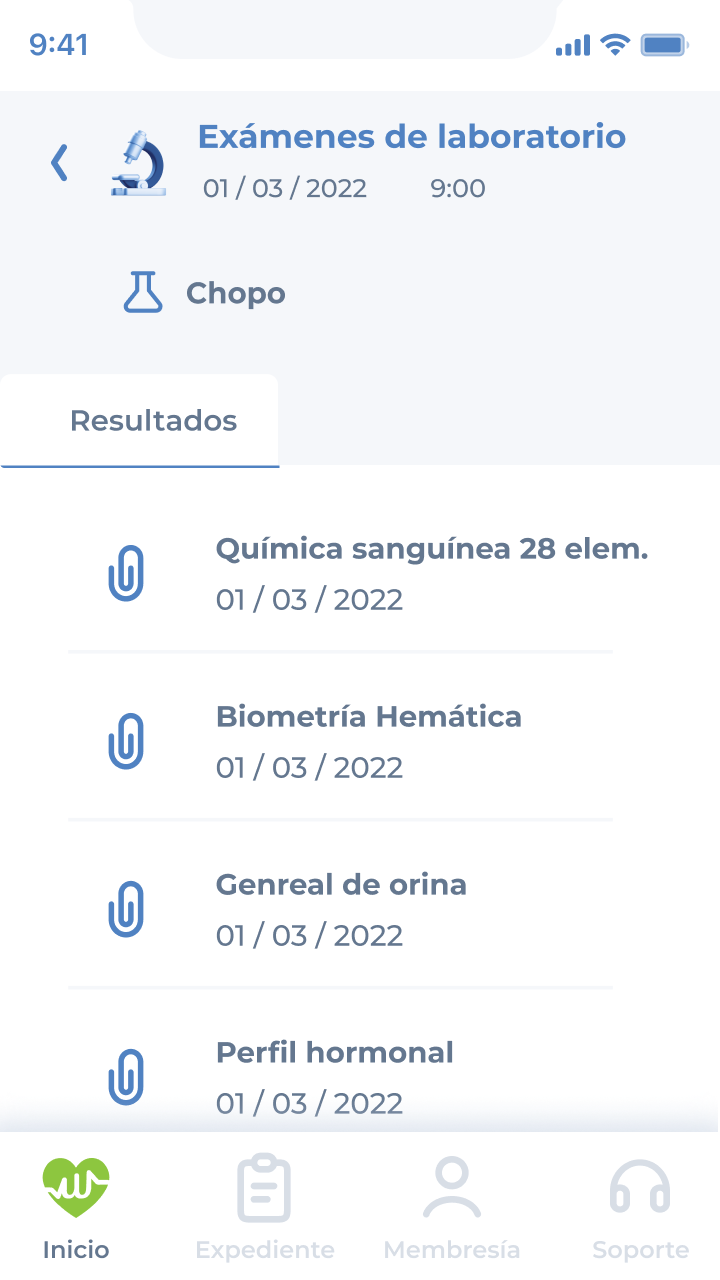Open the Perfil hormonal result
Viewport: 720px width, 1280px height.
(x=334, y=1076)
